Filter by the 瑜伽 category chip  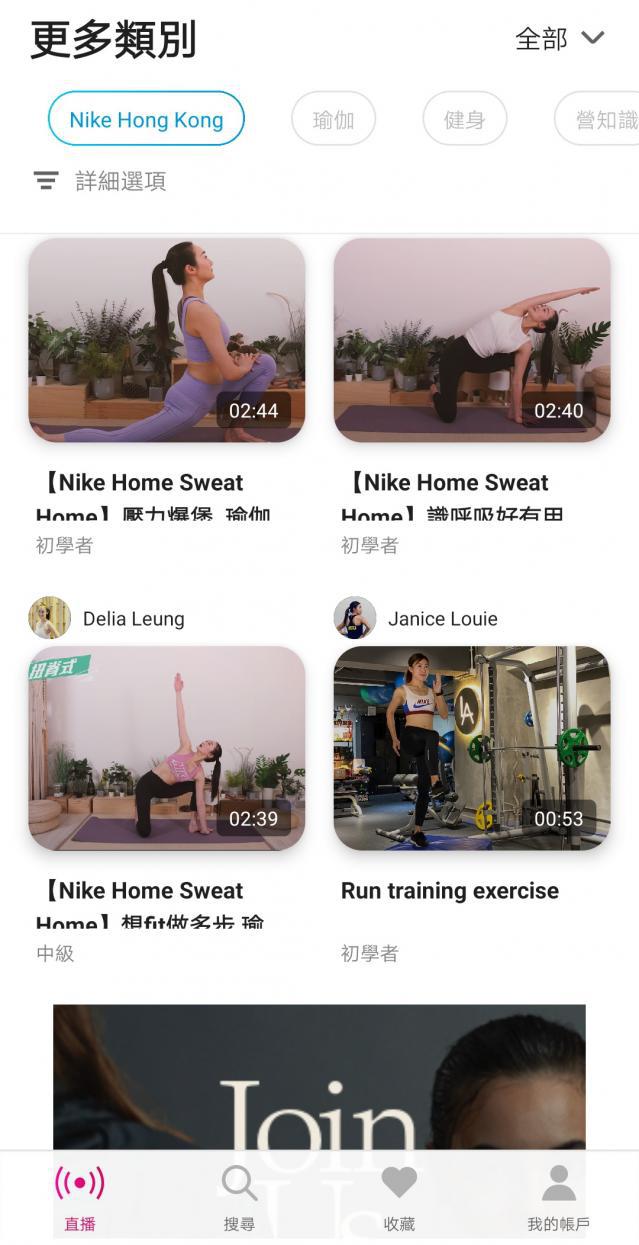(x=333, y=119)
